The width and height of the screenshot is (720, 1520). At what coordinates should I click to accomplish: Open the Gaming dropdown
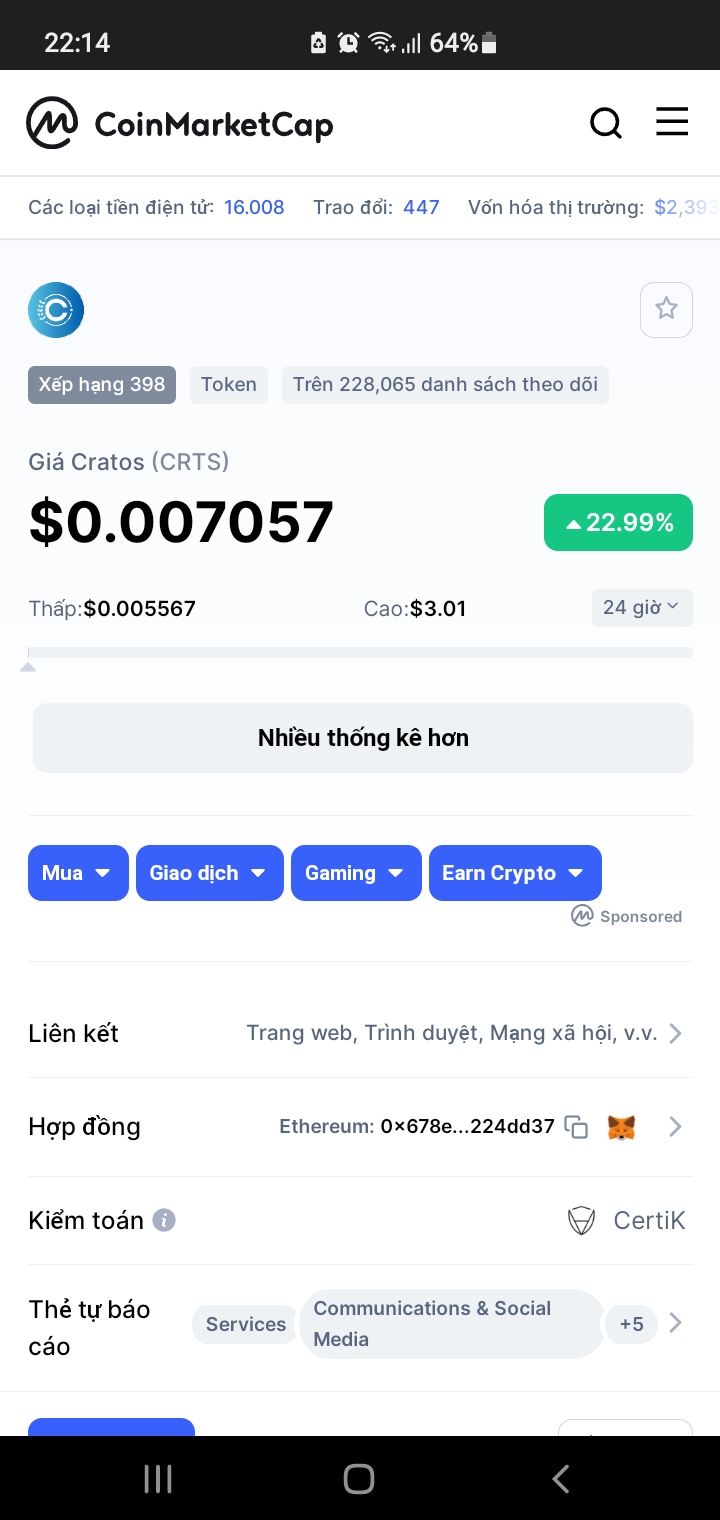pos(355,873)
